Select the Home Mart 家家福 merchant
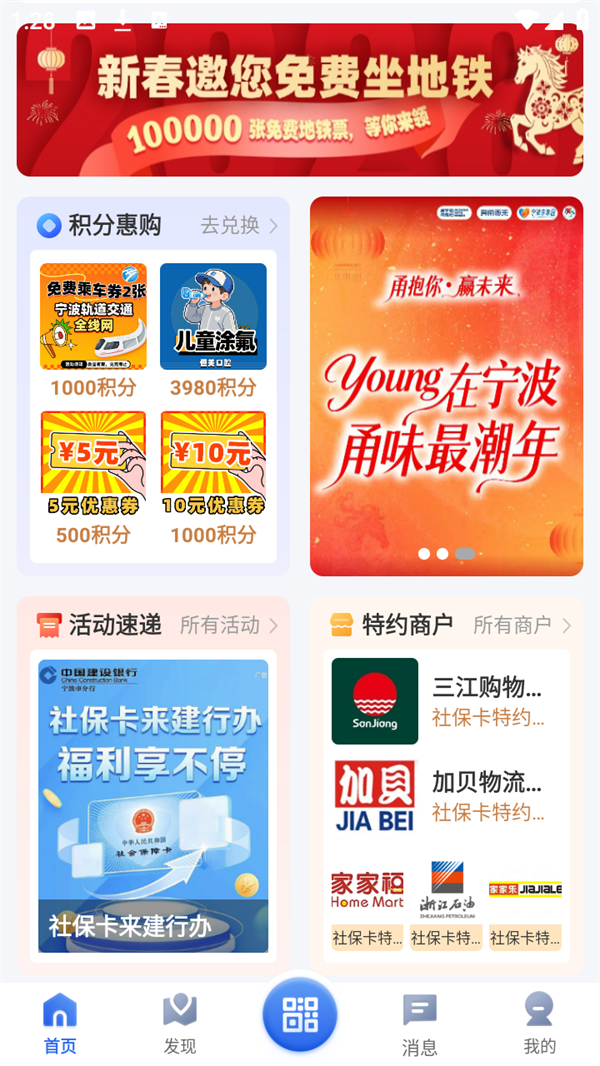The height and width of the screenshot is (1066, 600). [368, 904]
